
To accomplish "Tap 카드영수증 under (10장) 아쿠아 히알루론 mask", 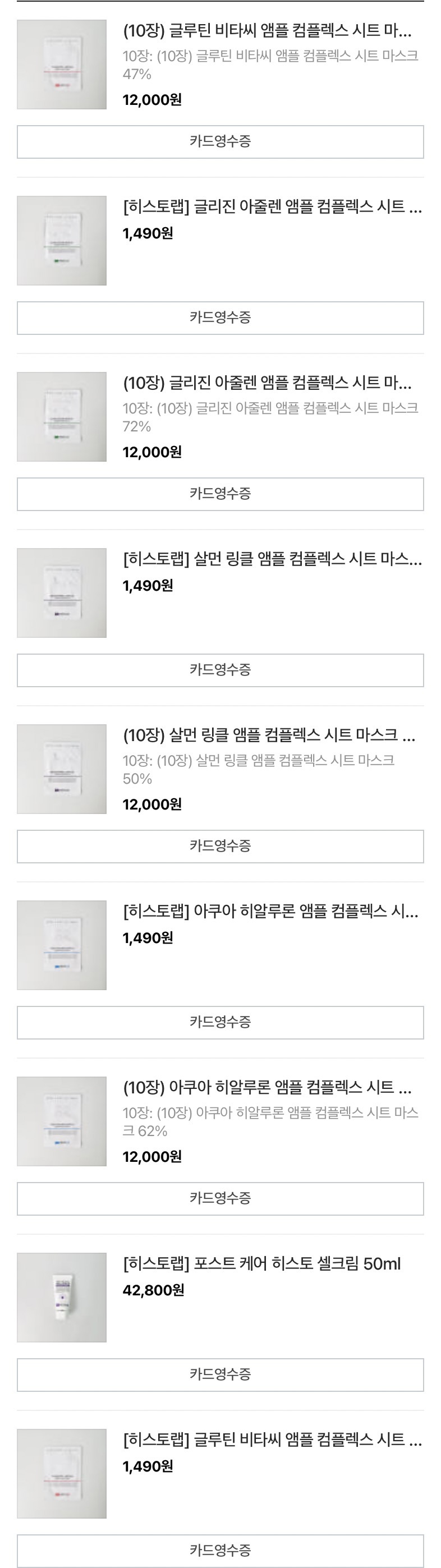I will pyautogui.click(x=220, y=1198).
